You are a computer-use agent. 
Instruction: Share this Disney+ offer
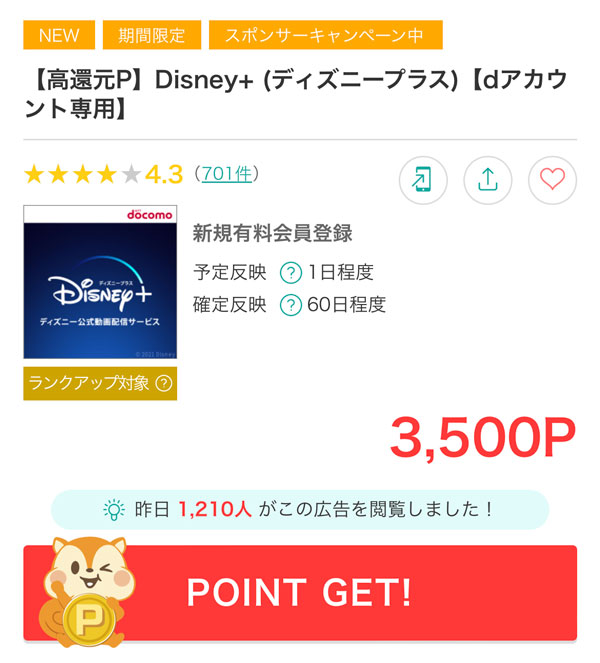(x=488, y=180)
